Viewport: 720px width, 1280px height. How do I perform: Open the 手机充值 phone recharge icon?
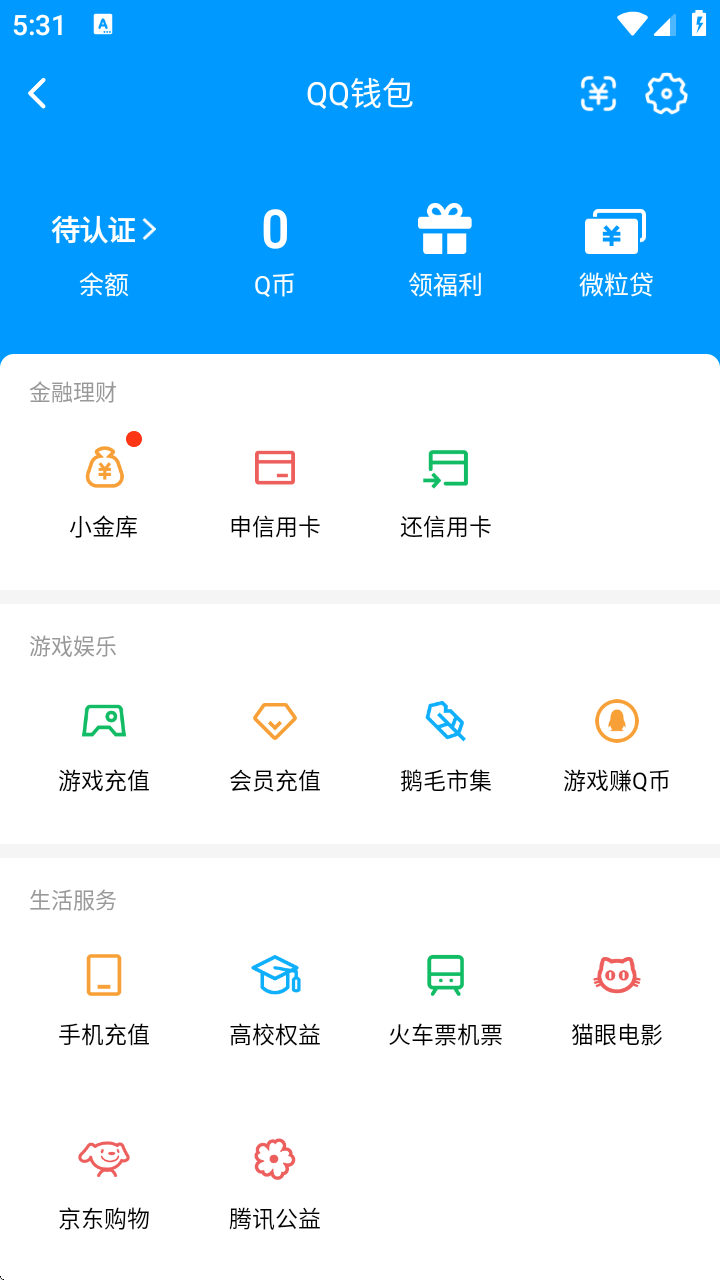click(x=104, y=975)
